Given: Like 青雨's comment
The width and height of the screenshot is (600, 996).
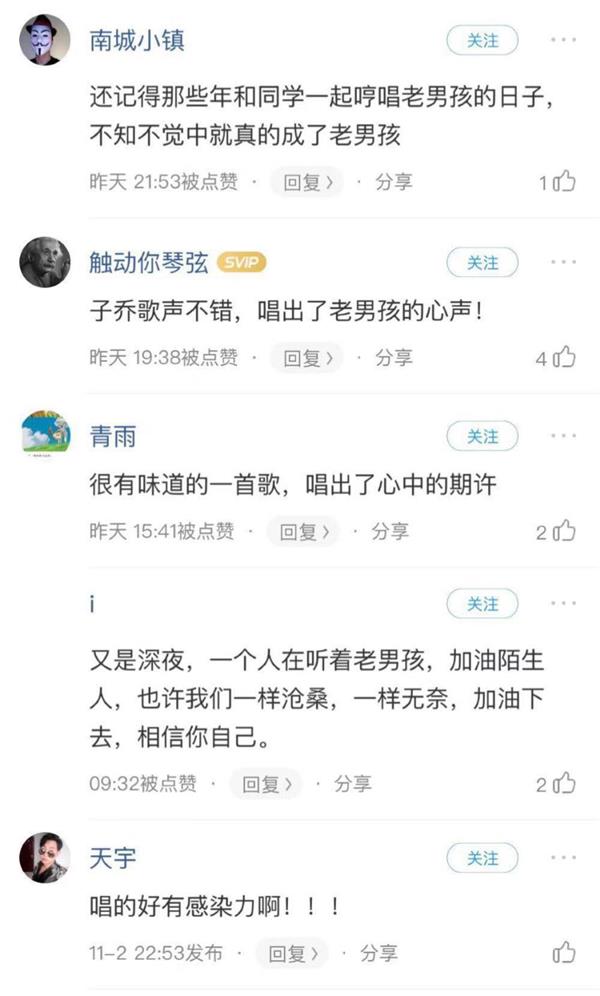Looking at the screenshot, I should 564,532.
